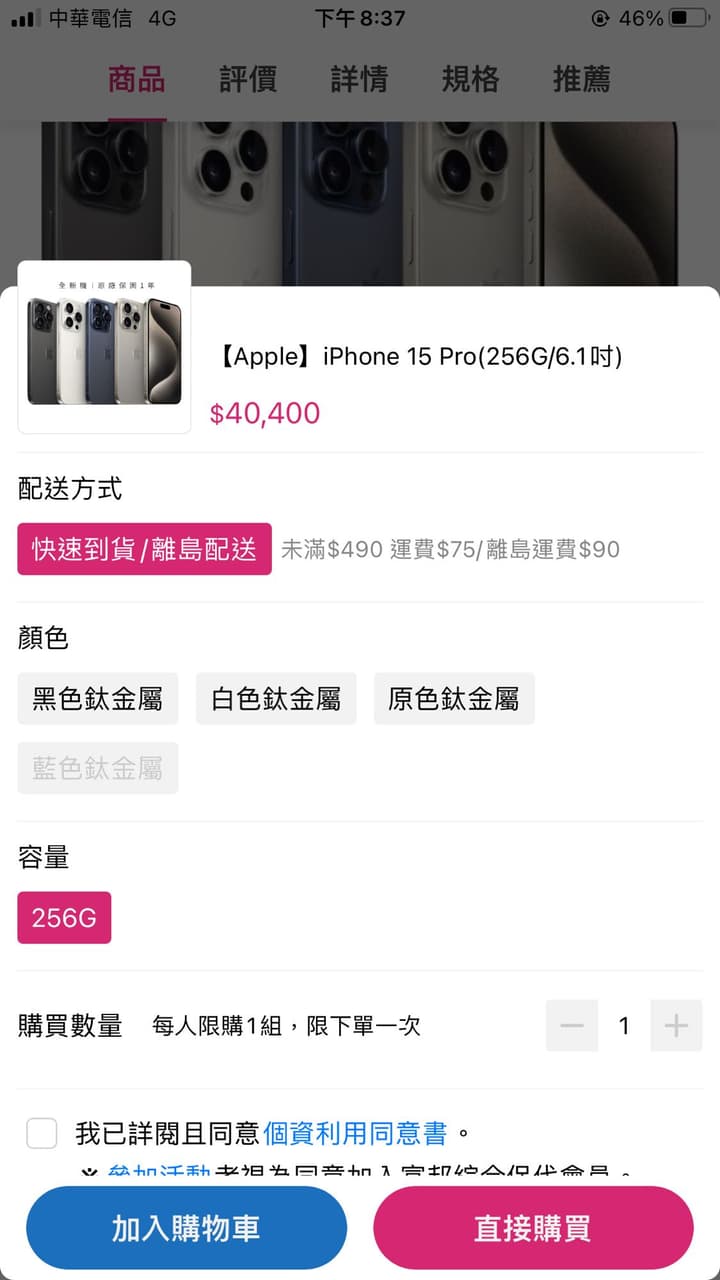Tap the battery indicator in the status bar
The height and width of the screenshot is (1280, 720).
(688, 16)
